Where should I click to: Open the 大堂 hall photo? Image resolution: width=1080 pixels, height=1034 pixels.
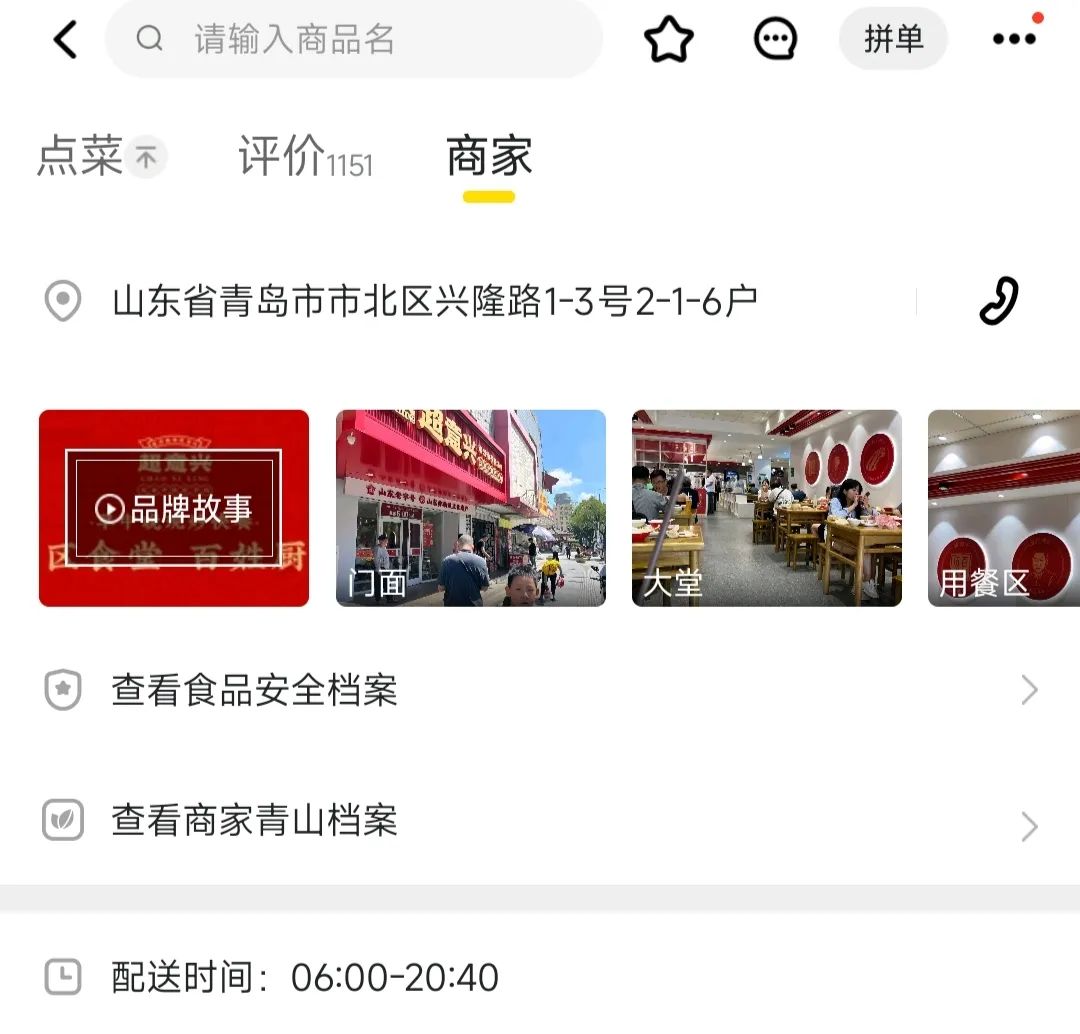pyautogui.click(x=766, y=508)
